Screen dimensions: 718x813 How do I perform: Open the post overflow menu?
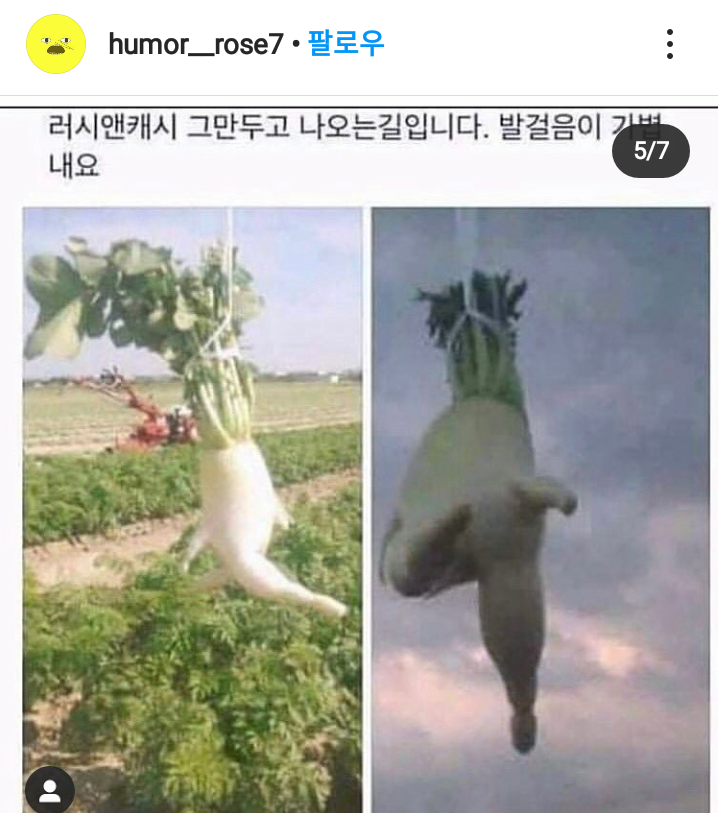(670, 44)
